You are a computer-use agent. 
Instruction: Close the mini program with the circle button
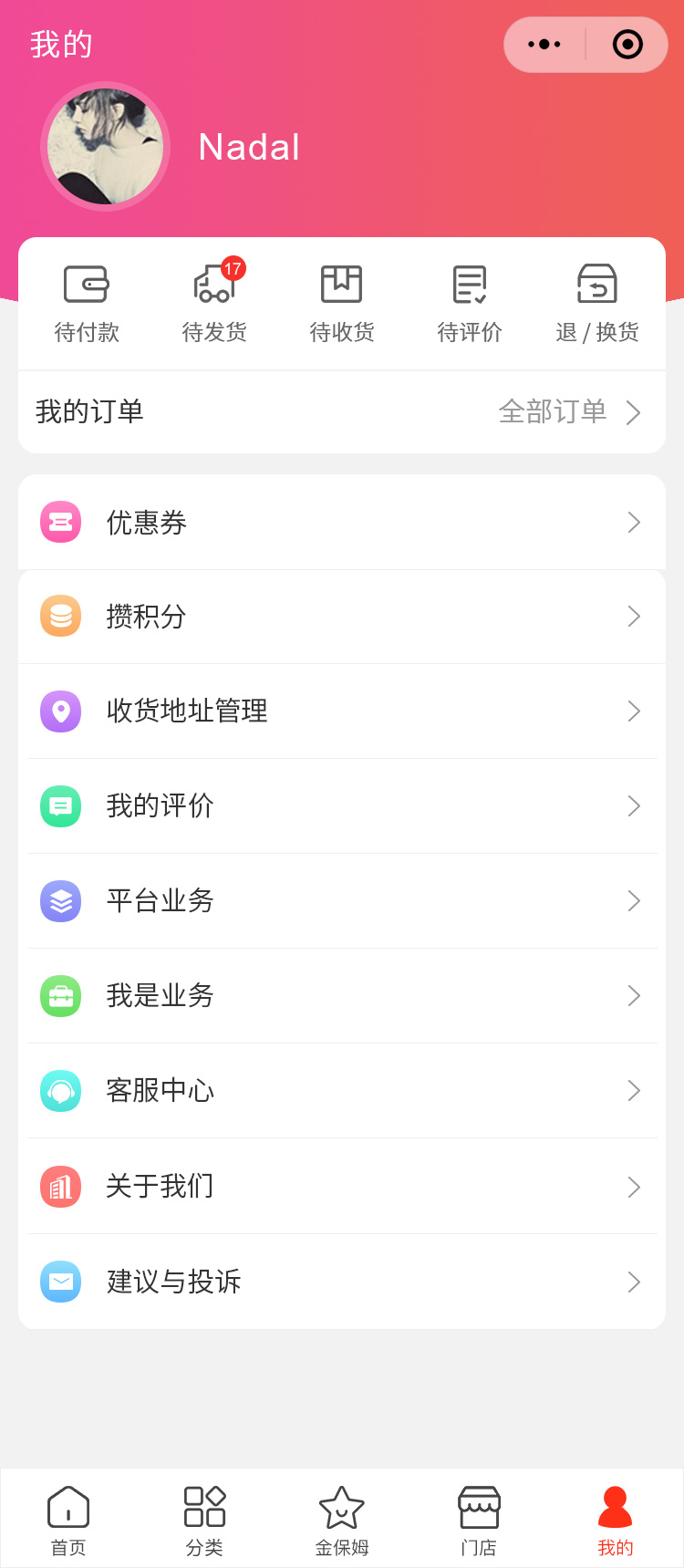(627, 45)
